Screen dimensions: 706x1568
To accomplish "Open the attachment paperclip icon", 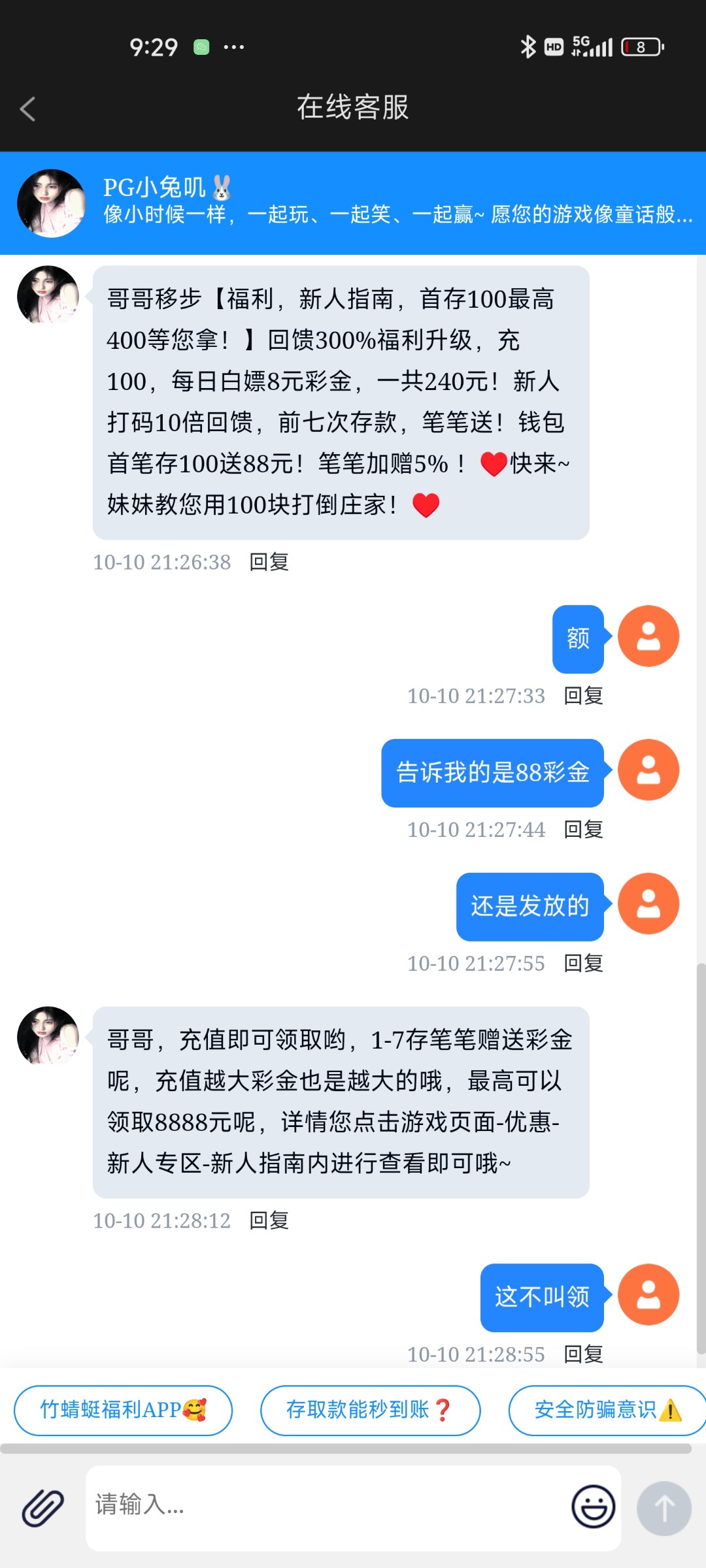I will coord(43,1508).
